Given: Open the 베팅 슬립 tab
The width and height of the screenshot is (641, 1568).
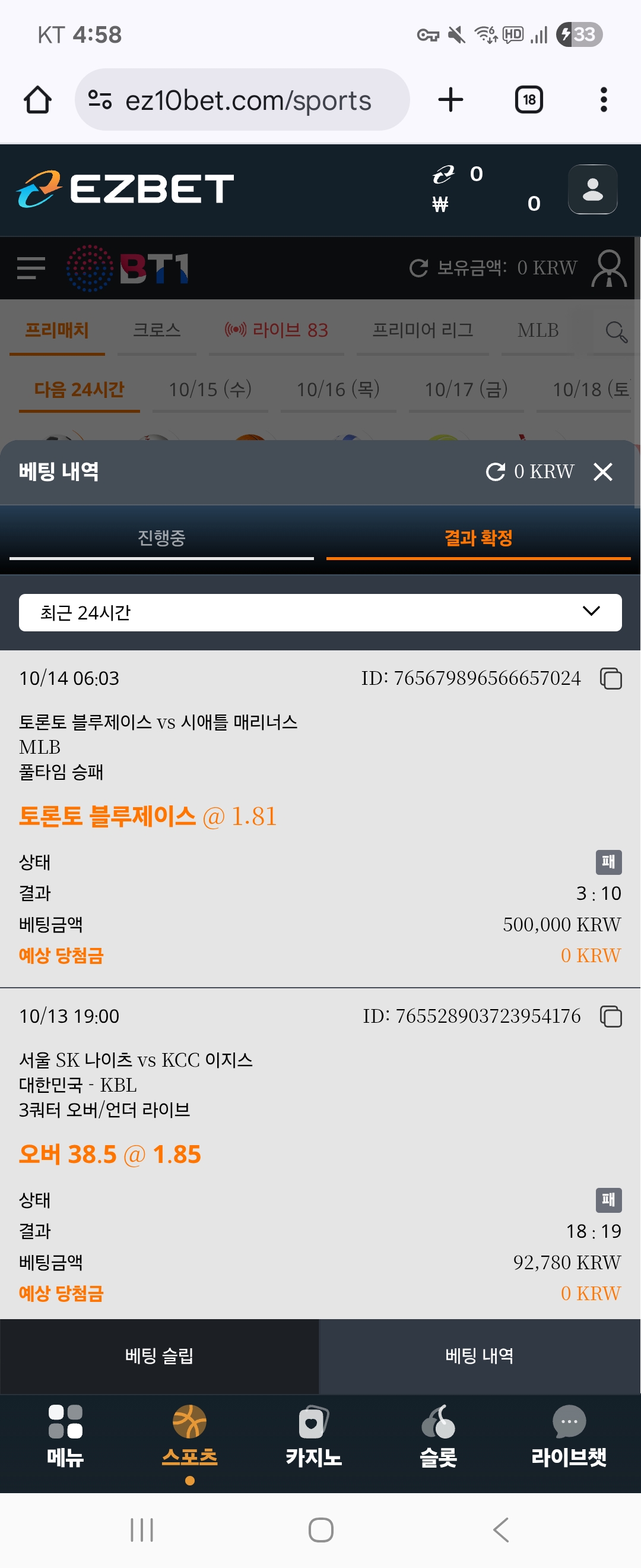Looking at the screenshot, I should (159, 1355).
